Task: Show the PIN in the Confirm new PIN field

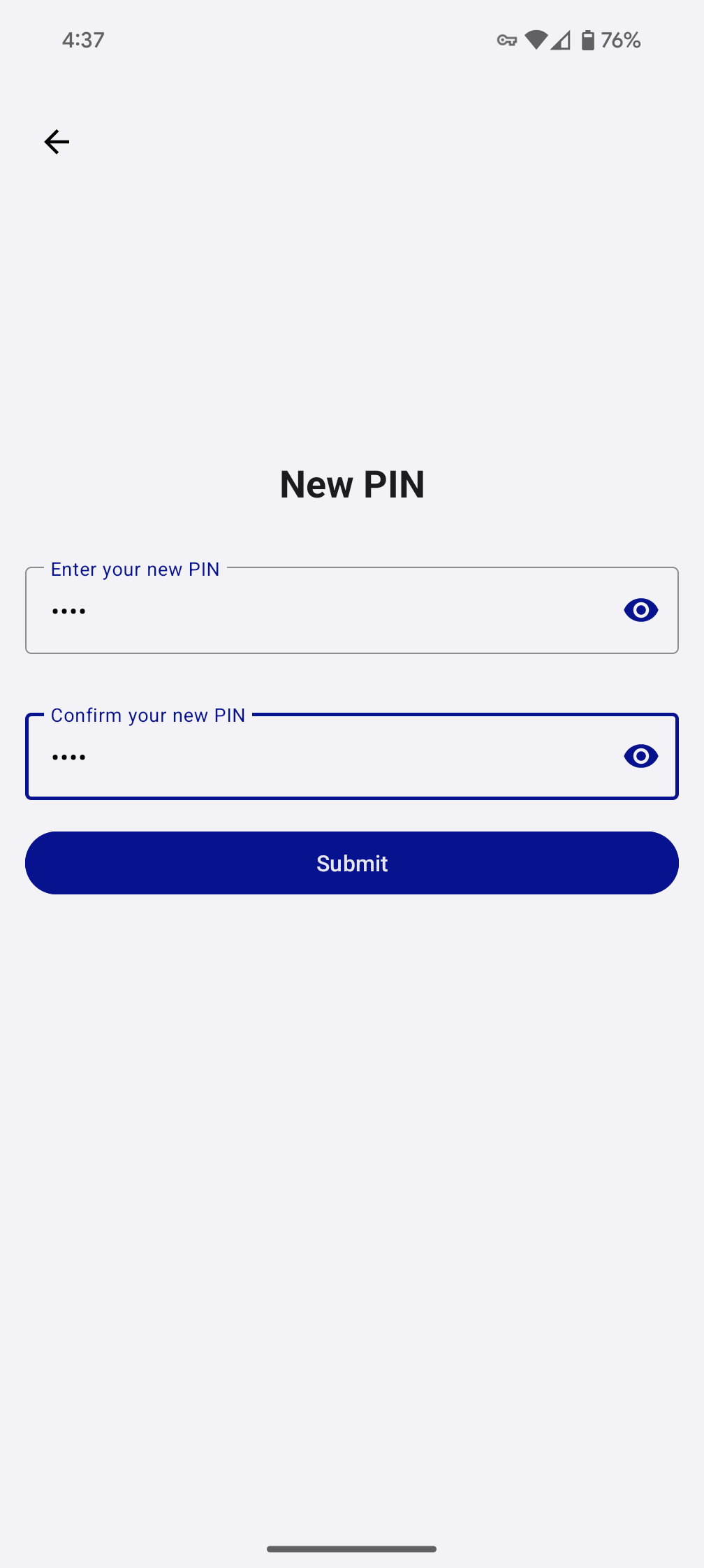Action: coord(640,756)
